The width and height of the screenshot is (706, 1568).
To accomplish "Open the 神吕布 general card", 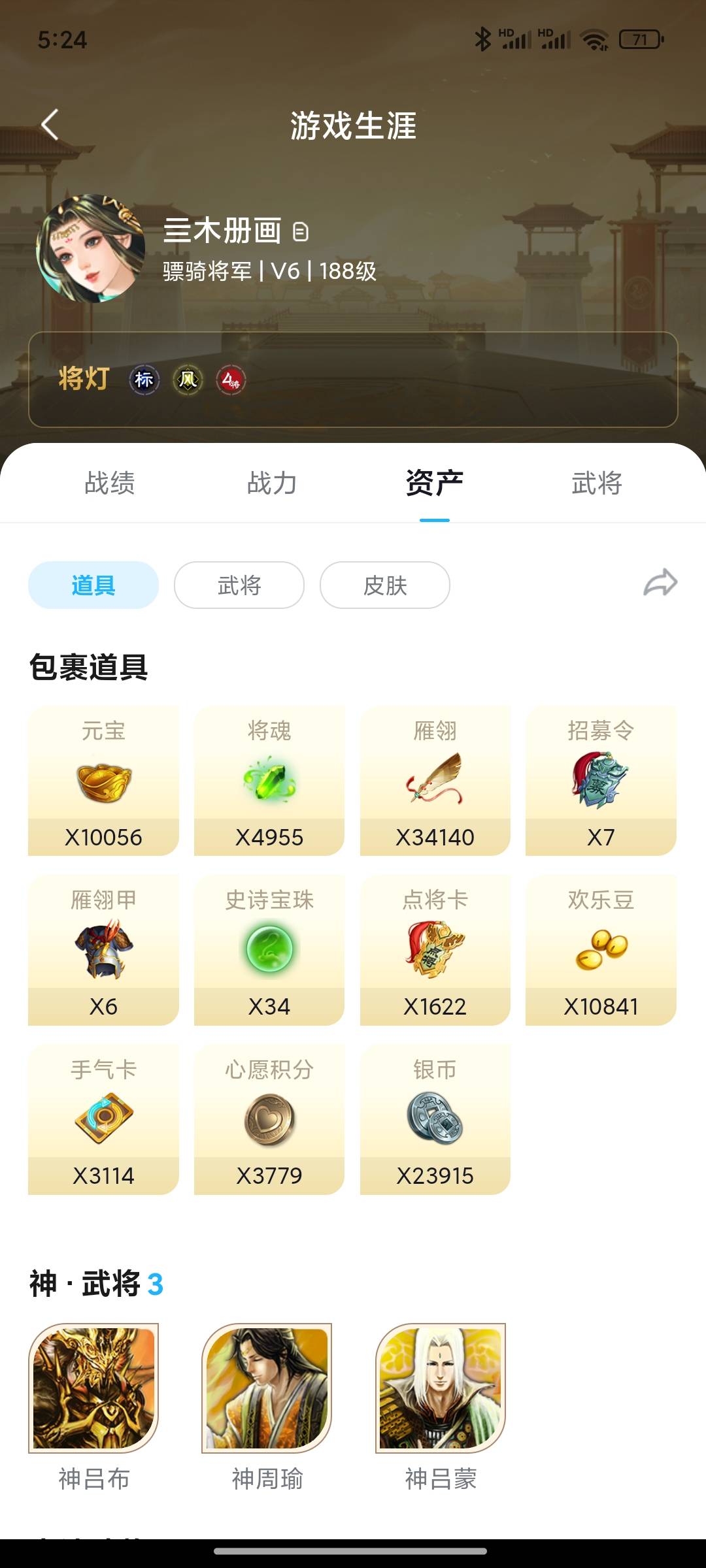I will (93, 1388).
